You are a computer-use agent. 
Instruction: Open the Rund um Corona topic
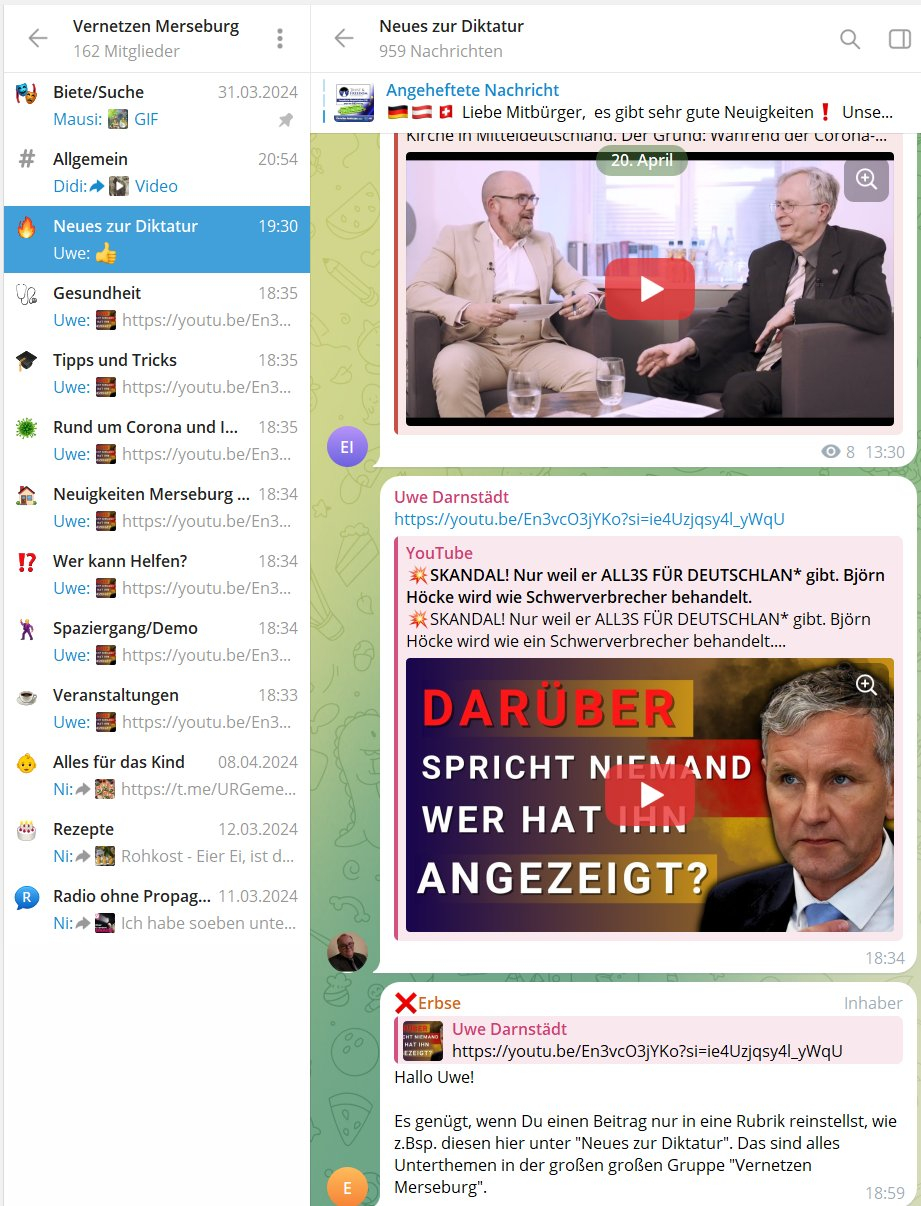[156, 440]
